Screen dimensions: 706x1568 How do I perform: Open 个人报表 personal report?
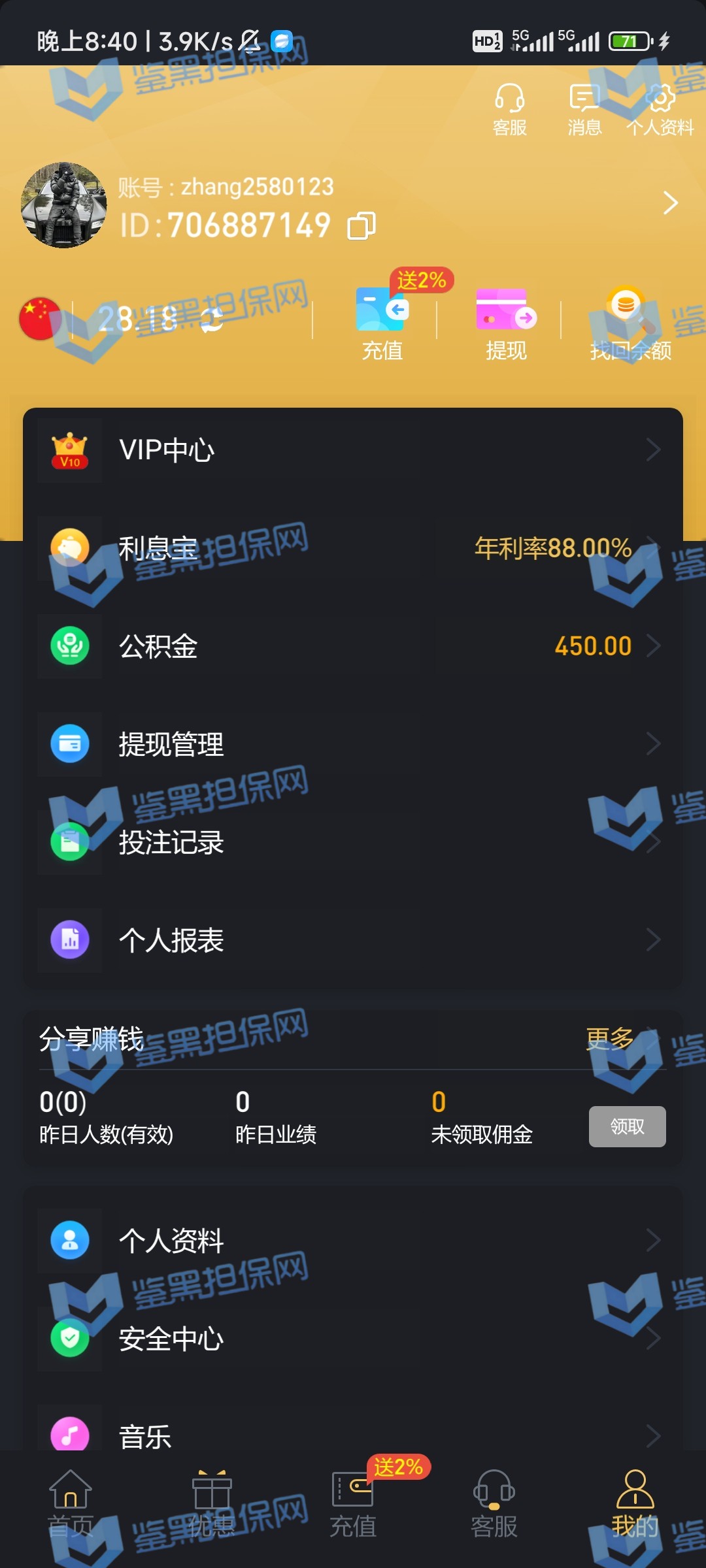(x=353, y=940)
